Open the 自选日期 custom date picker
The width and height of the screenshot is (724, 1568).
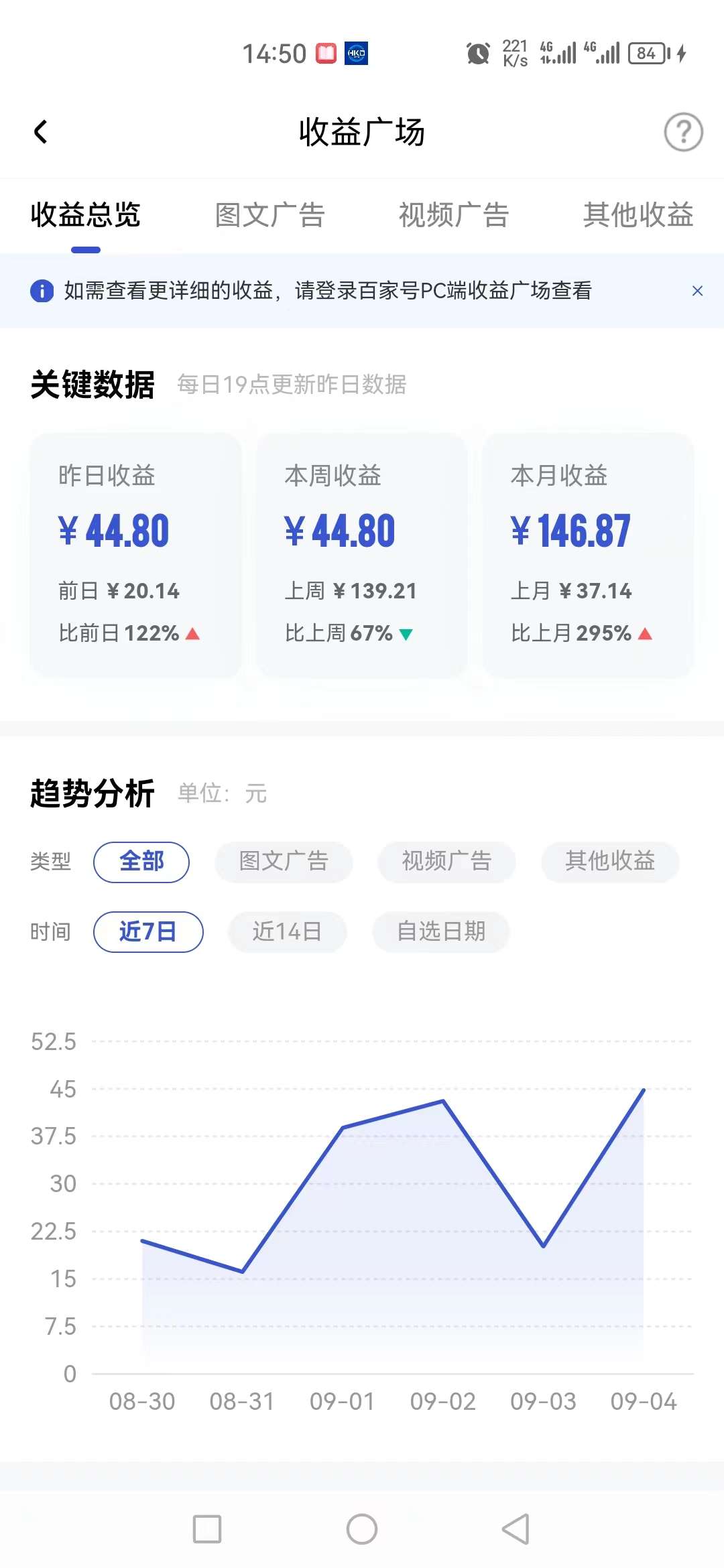pyautogui.click(x=441, y=931)
